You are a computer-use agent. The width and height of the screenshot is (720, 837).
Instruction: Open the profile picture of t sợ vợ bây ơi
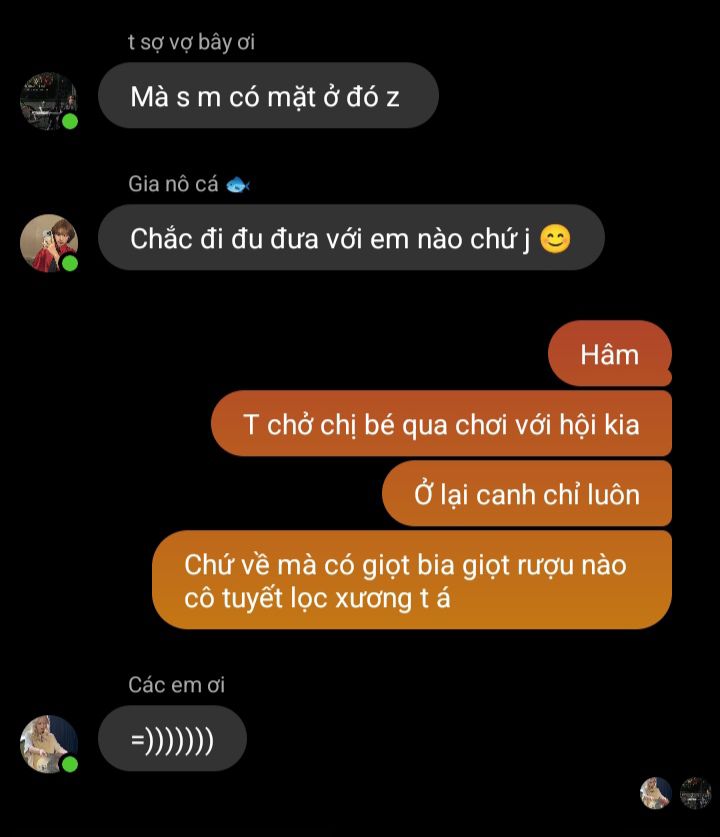pos(48,102)
